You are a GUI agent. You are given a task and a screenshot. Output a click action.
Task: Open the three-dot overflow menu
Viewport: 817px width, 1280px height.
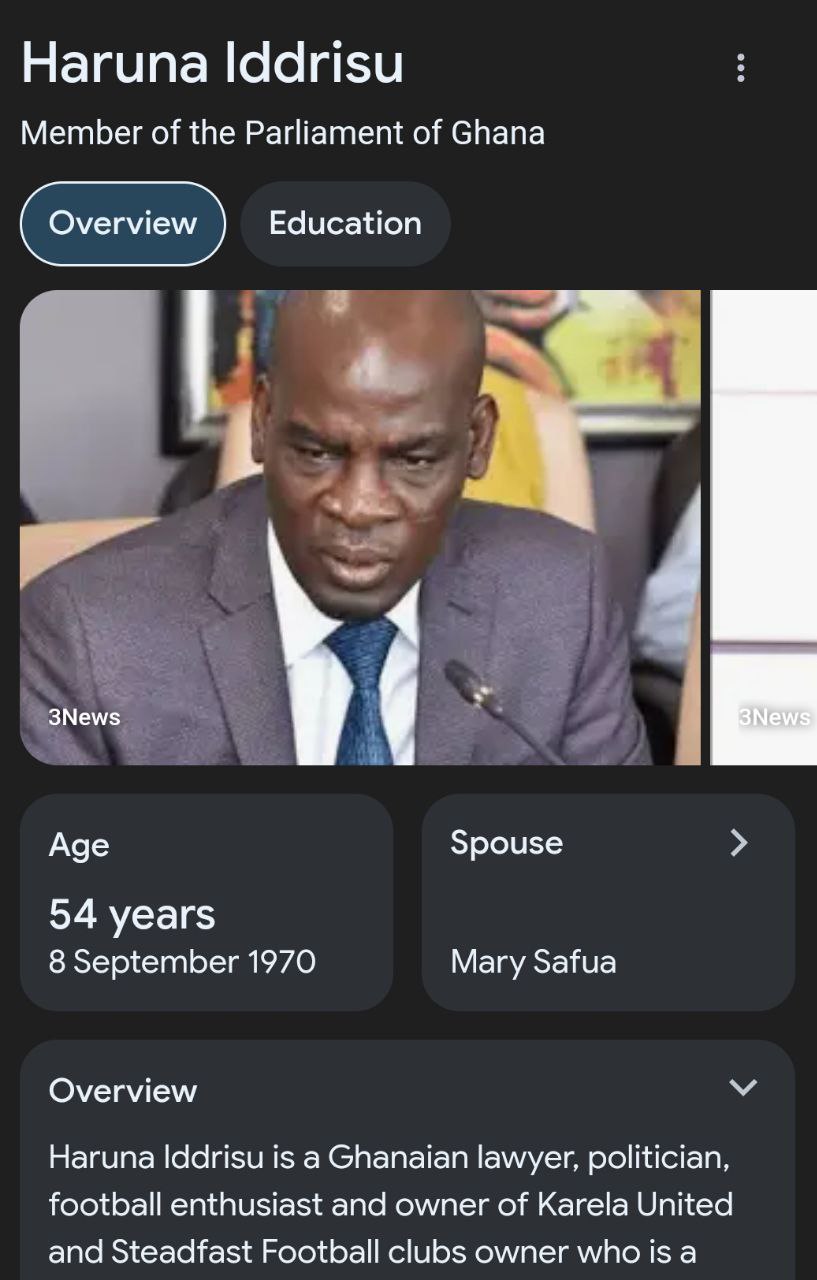point(740,68)
